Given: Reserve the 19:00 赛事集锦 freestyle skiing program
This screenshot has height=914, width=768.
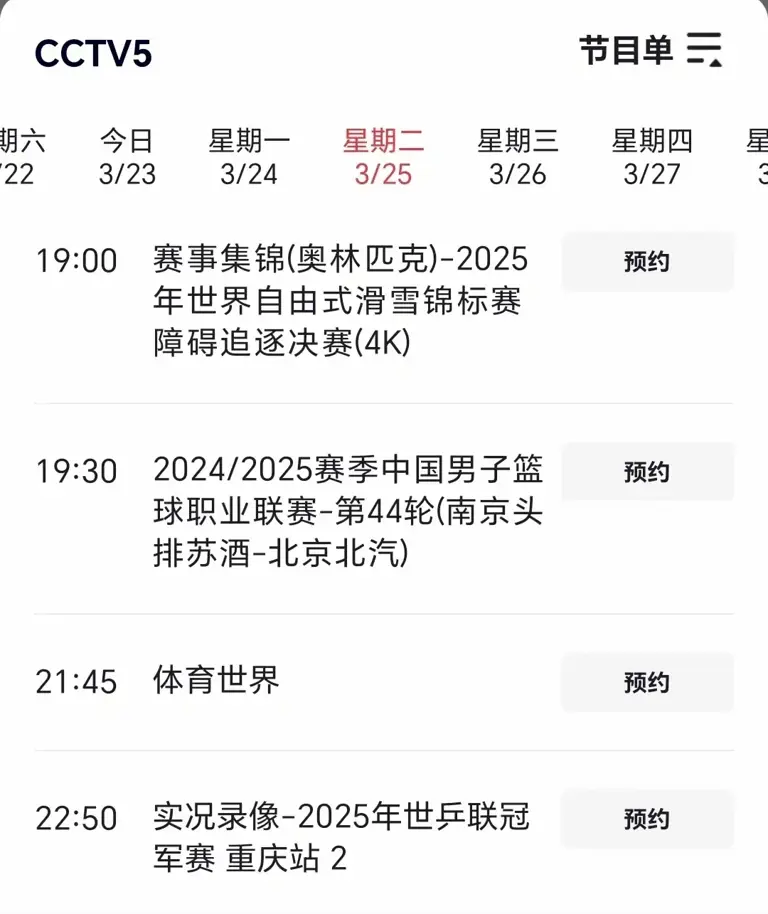Looking at the screenshot, I should click(647, 261).
